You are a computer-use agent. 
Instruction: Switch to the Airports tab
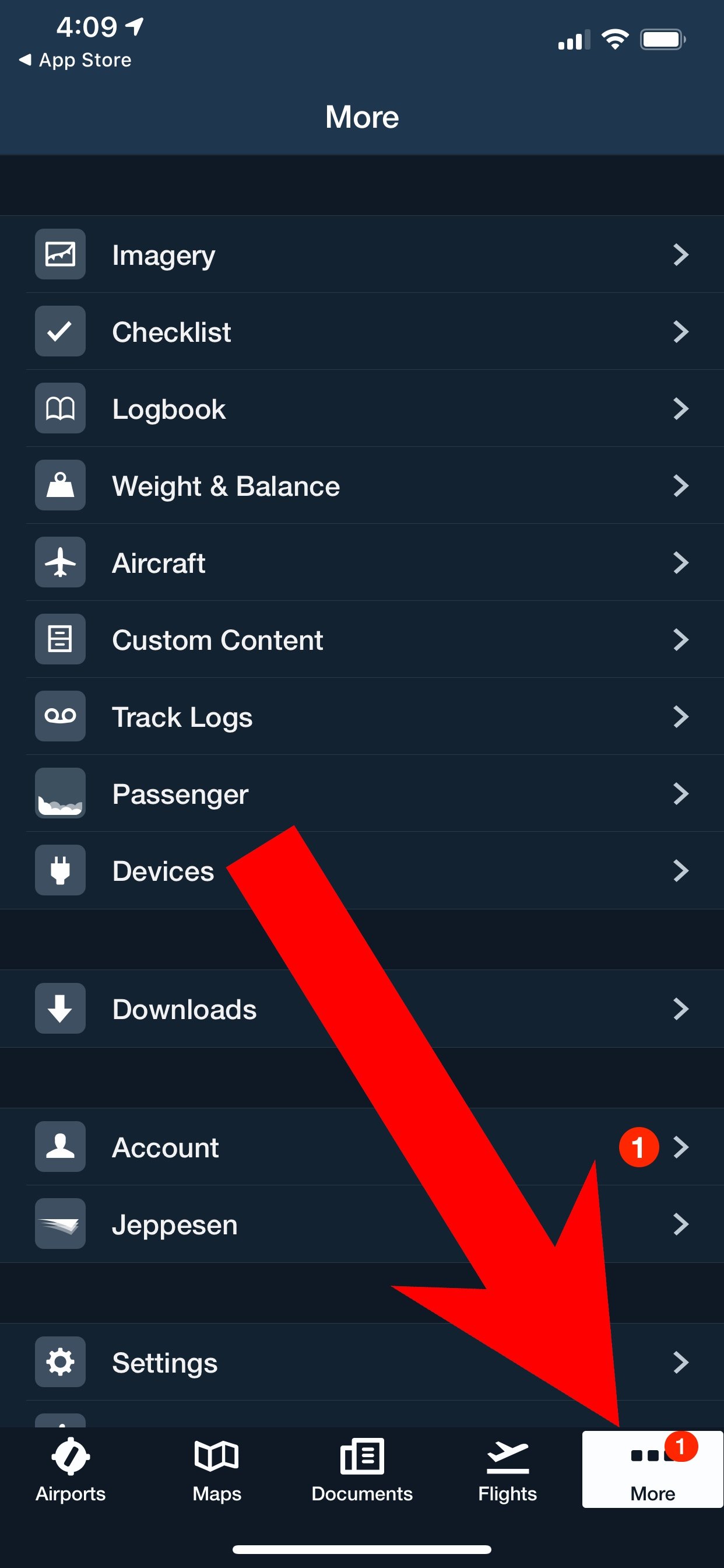(x=70, y=1473)
